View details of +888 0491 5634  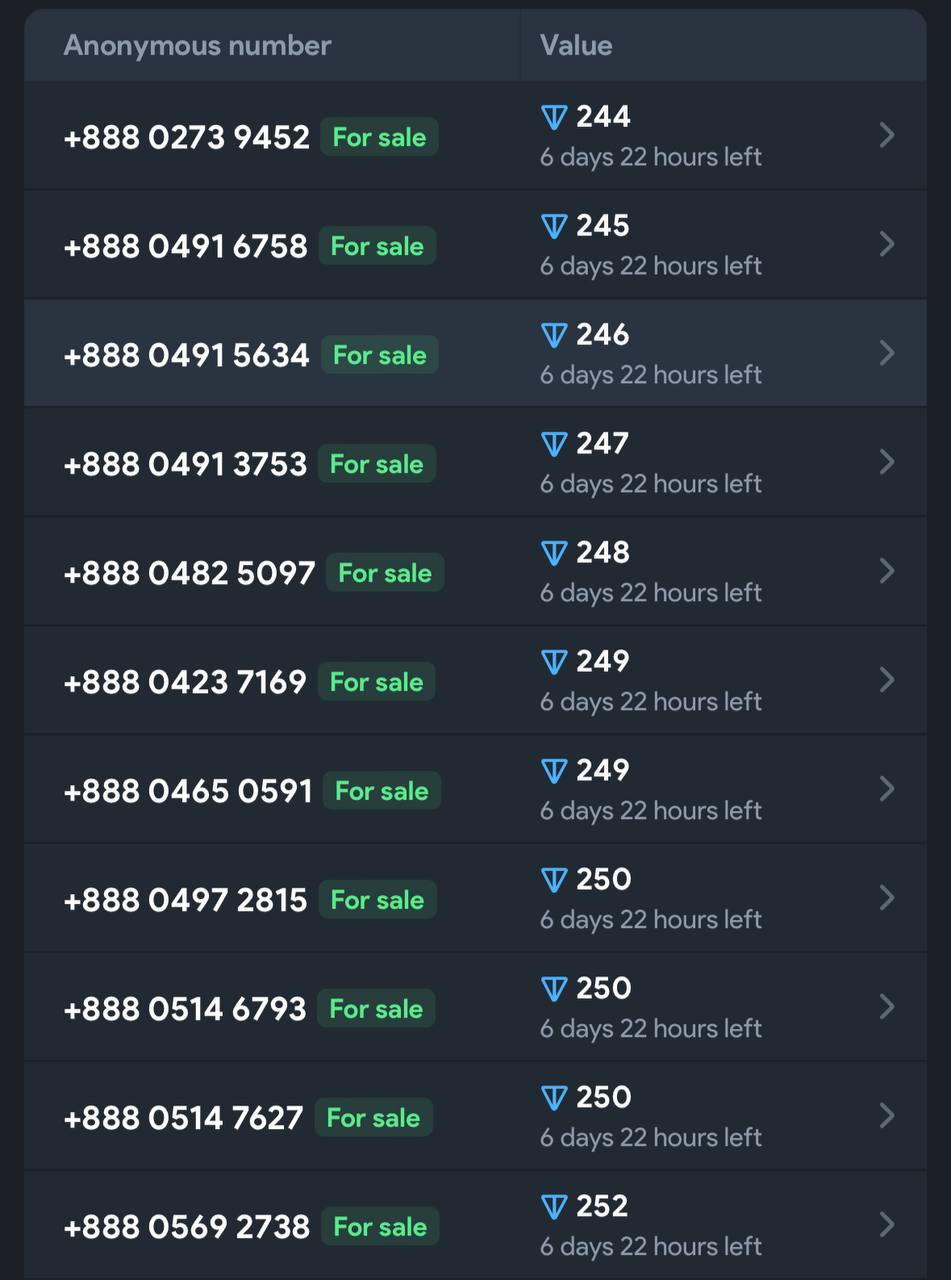[475, 354]
